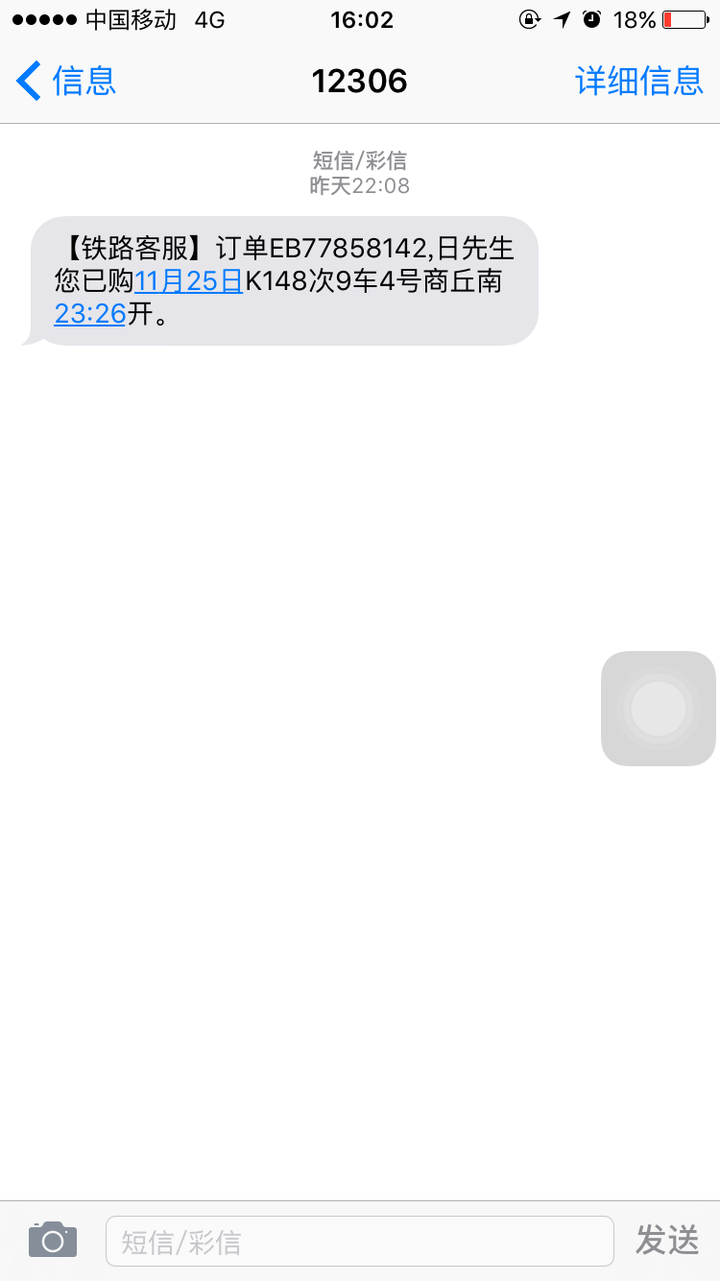This screenshot has width=720, height=1281.
Task: Open the camera to attach a photo
Action: (x=52, y=1240)
